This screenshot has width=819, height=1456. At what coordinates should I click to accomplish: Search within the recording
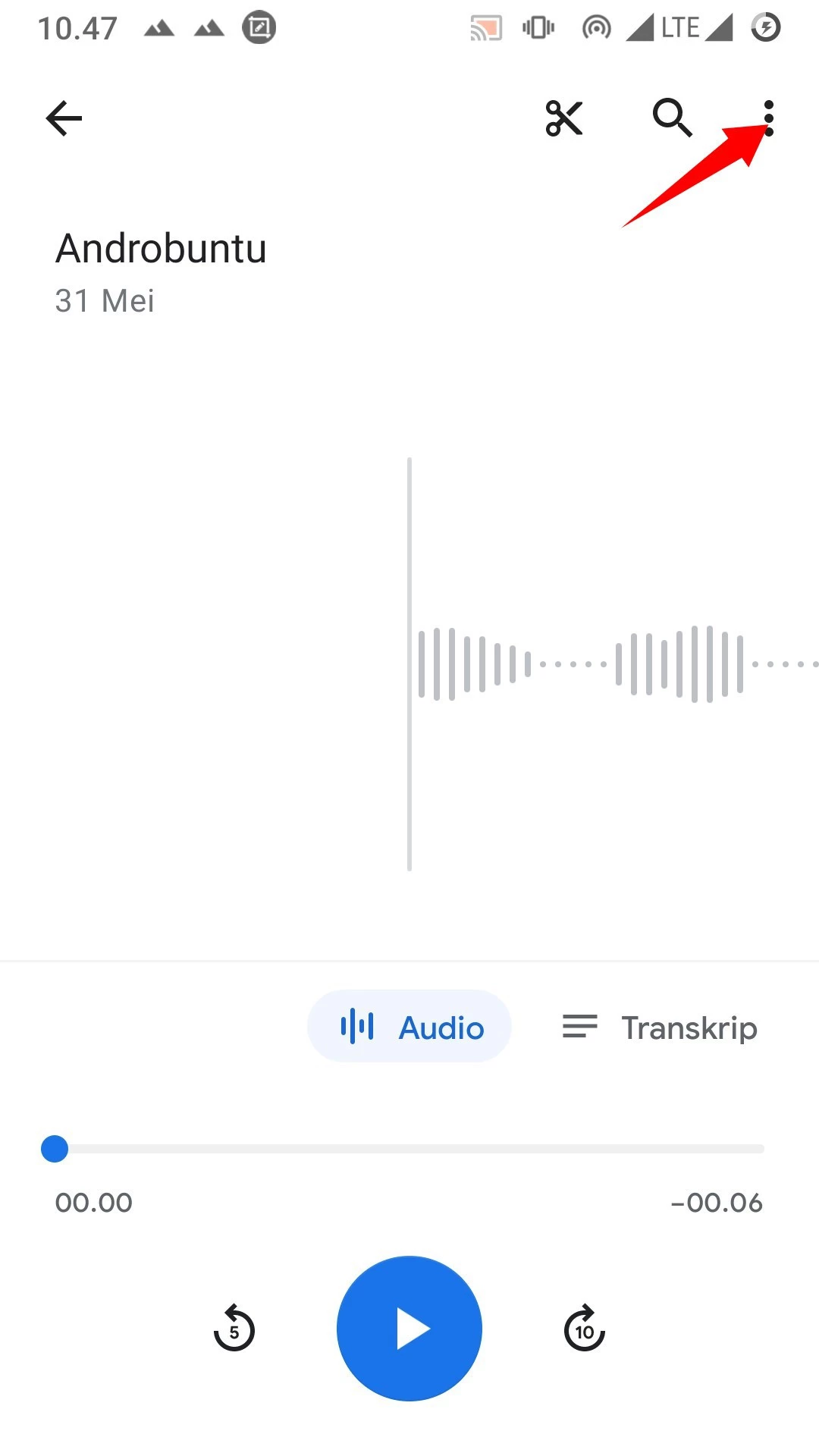(672, 118)
